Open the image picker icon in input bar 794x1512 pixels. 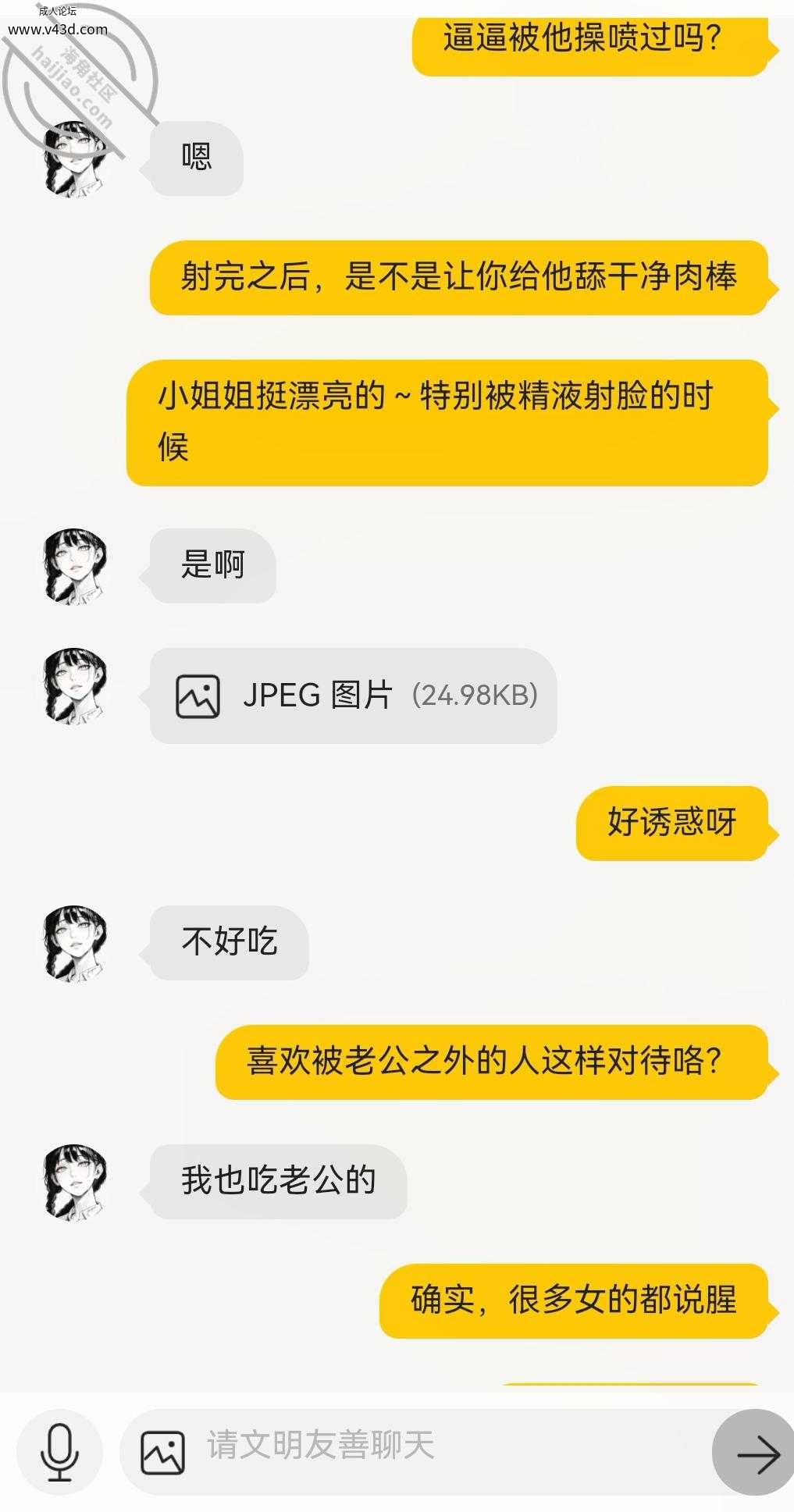pyautogui.click(x=163, y=1453)
